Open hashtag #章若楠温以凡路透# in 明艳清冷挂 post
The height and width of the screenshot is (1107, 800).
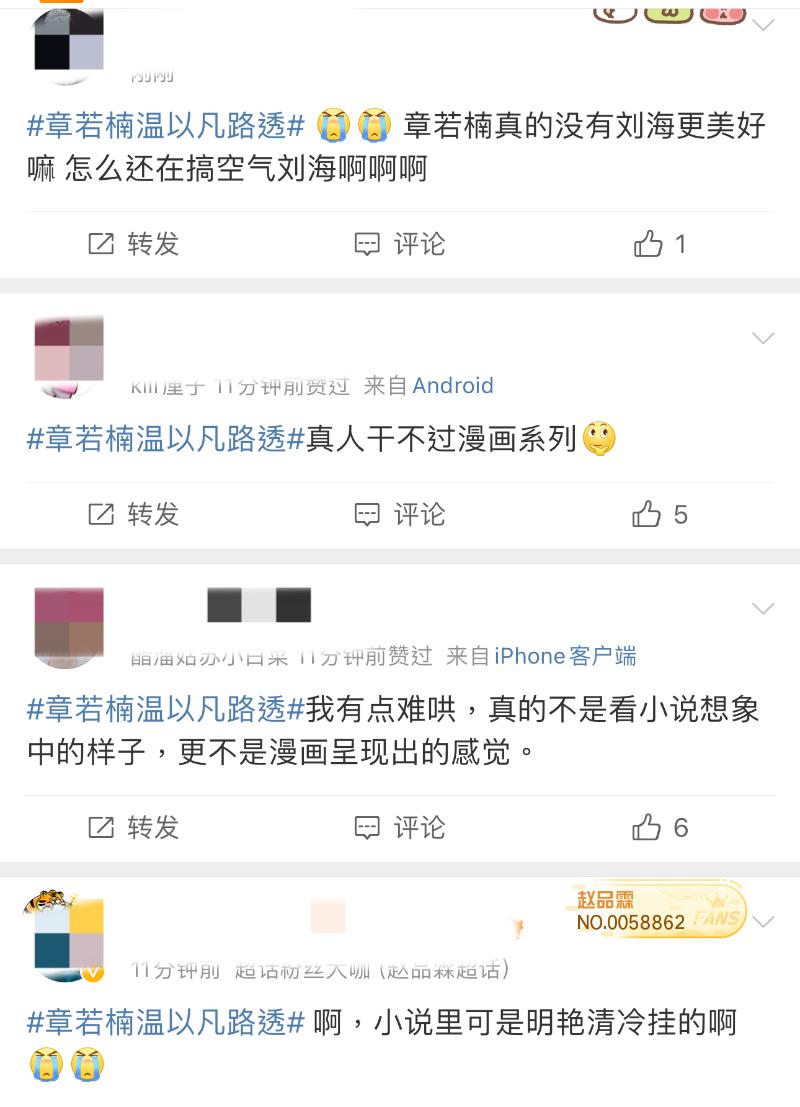[165, 1022]
